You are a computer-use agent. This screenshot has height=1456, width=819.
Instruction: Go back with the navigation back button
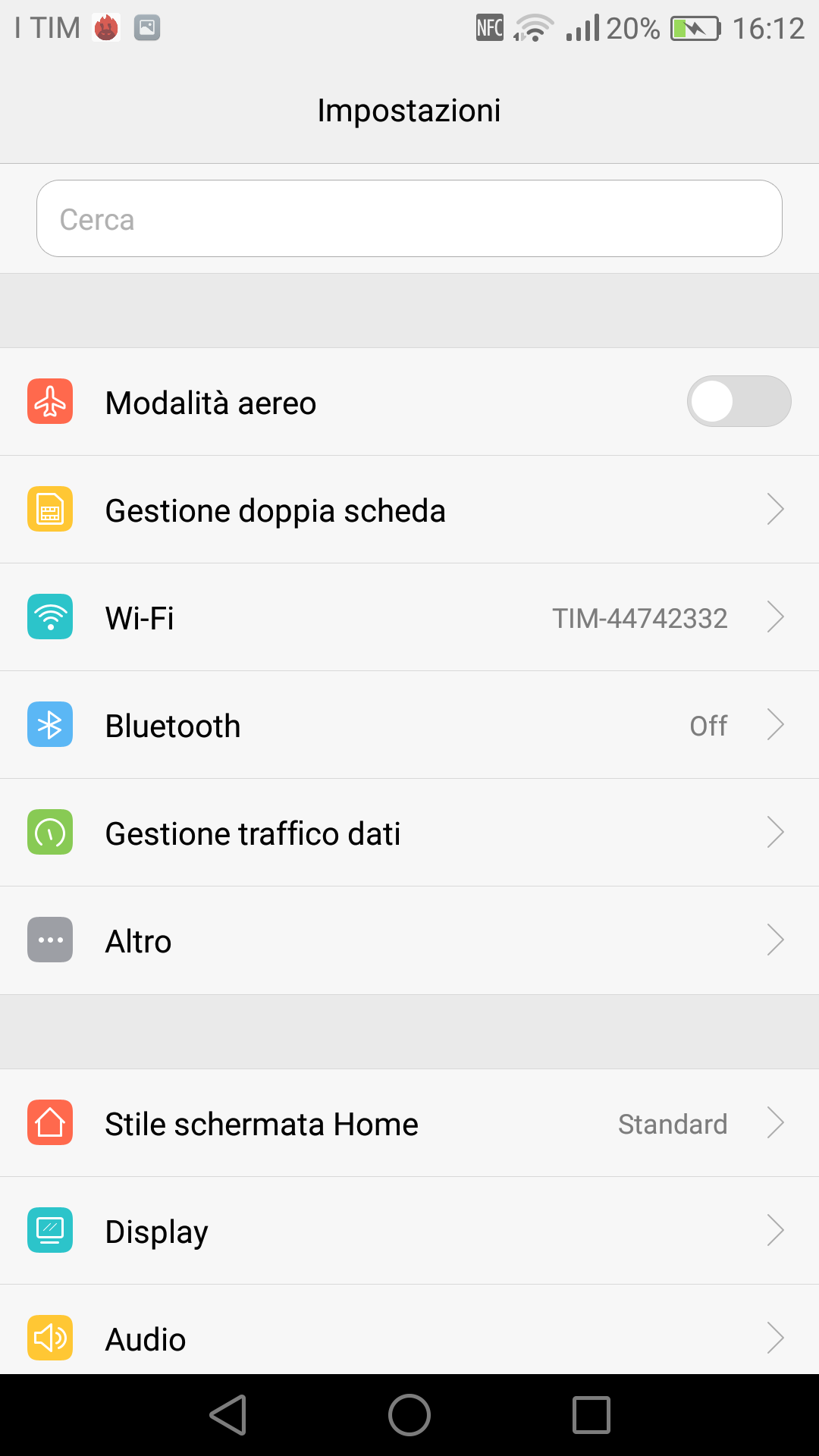[228, 1415]
